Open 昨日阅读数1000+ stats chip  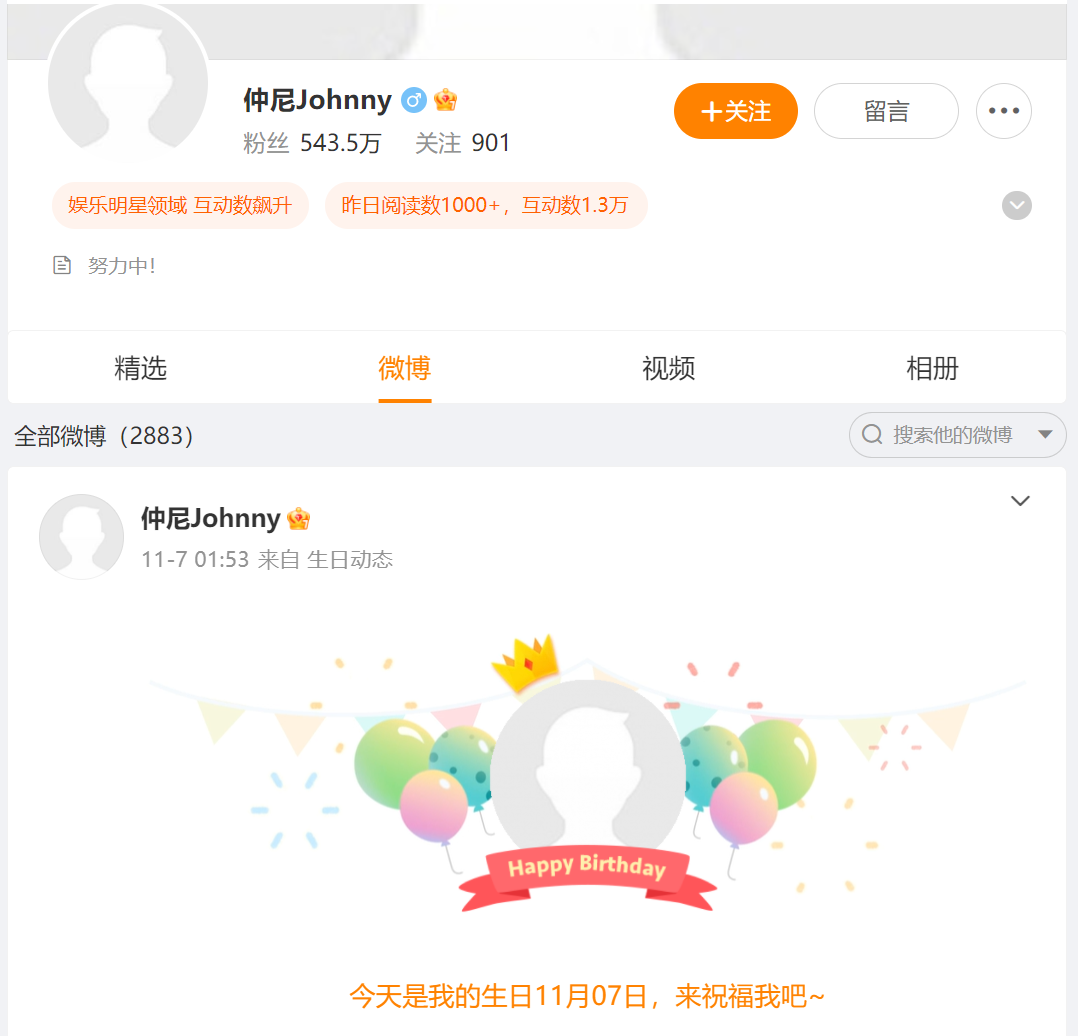pos(485,206)
